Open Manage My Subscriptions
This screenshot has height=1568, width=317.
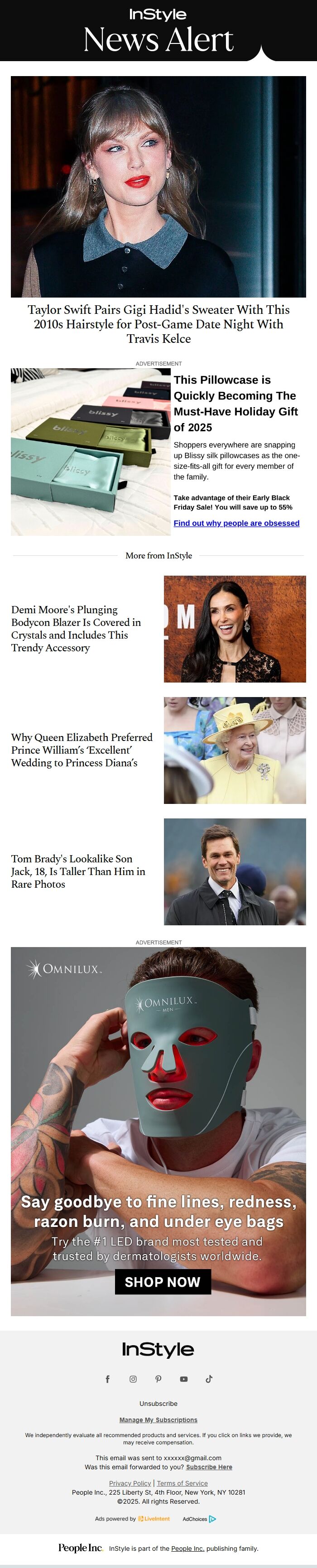pos(158,1419)
